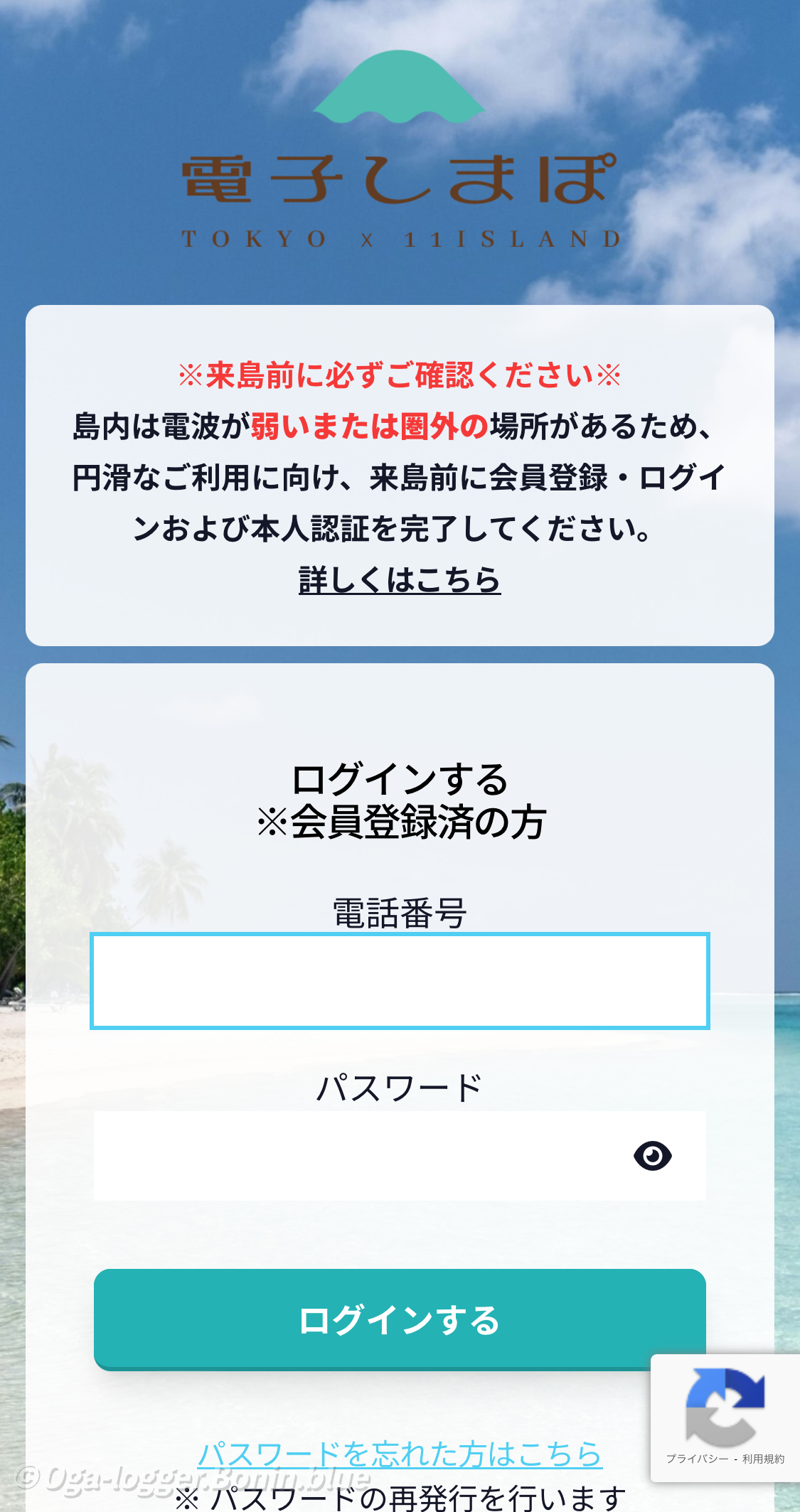Focus the 電話番号 phone number field

(x=400, y=981)
